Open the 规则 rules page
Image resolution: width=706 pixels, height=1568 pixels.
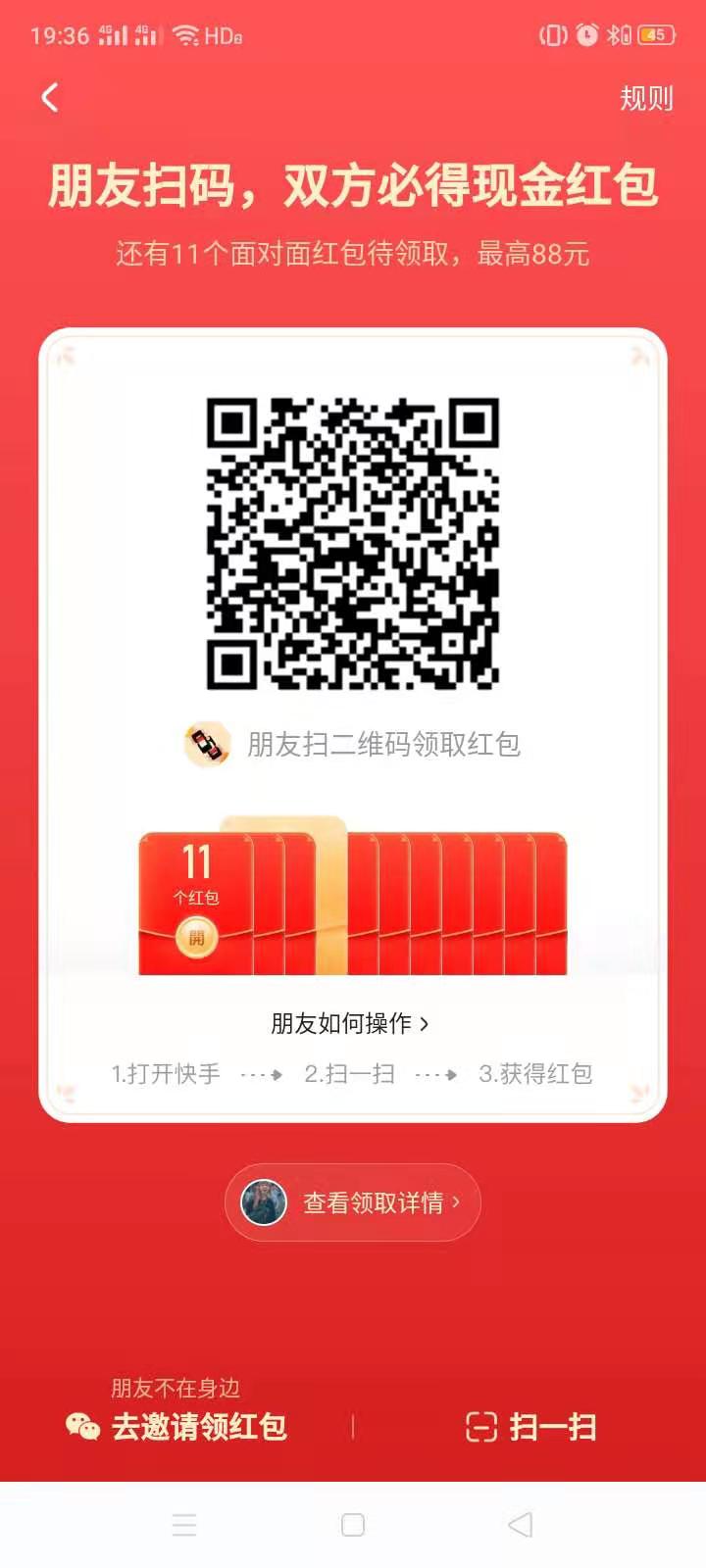[x=646, y=98]
